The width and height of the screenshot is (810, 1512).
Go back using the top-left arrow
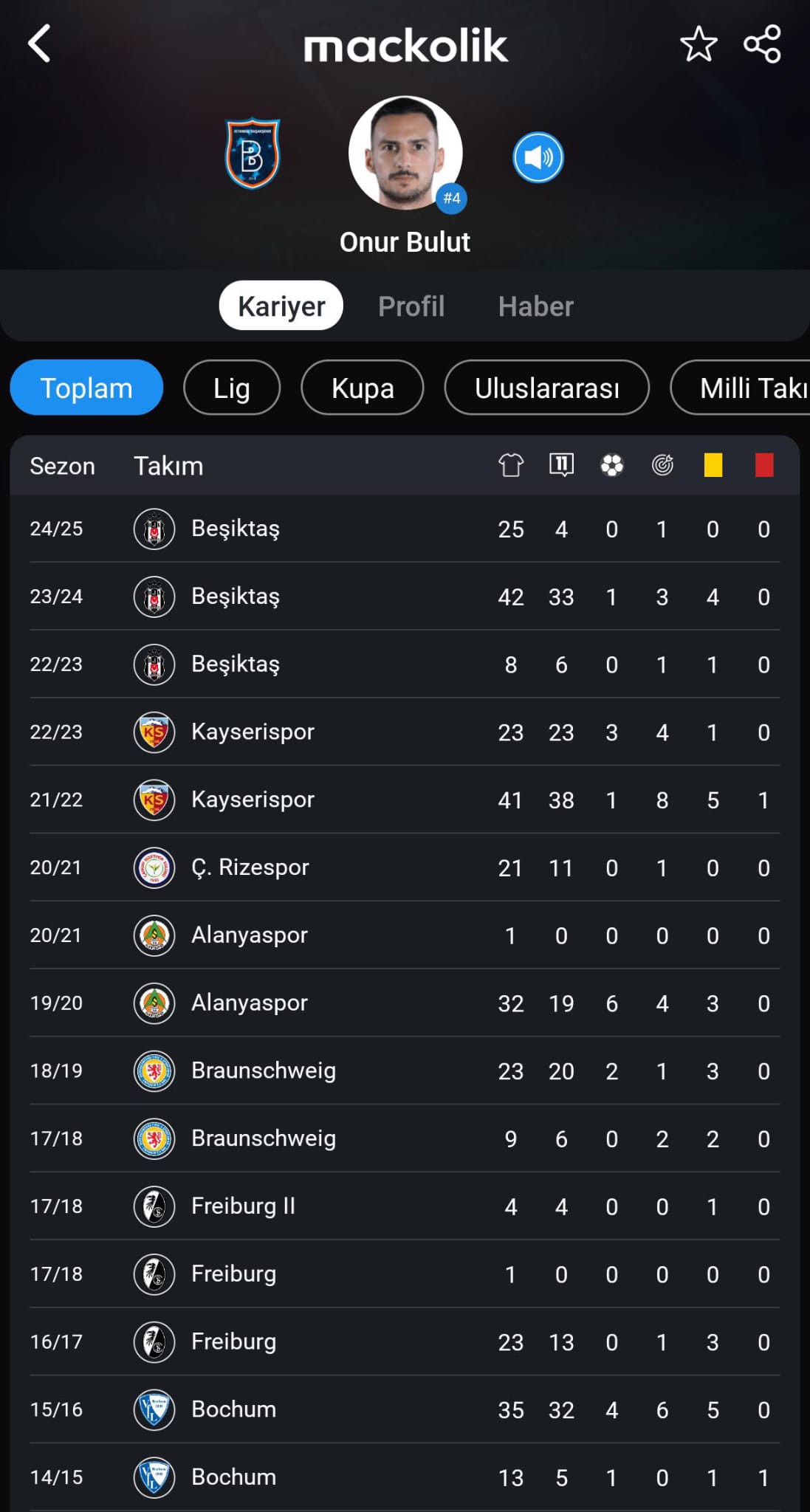click(40, 44)
